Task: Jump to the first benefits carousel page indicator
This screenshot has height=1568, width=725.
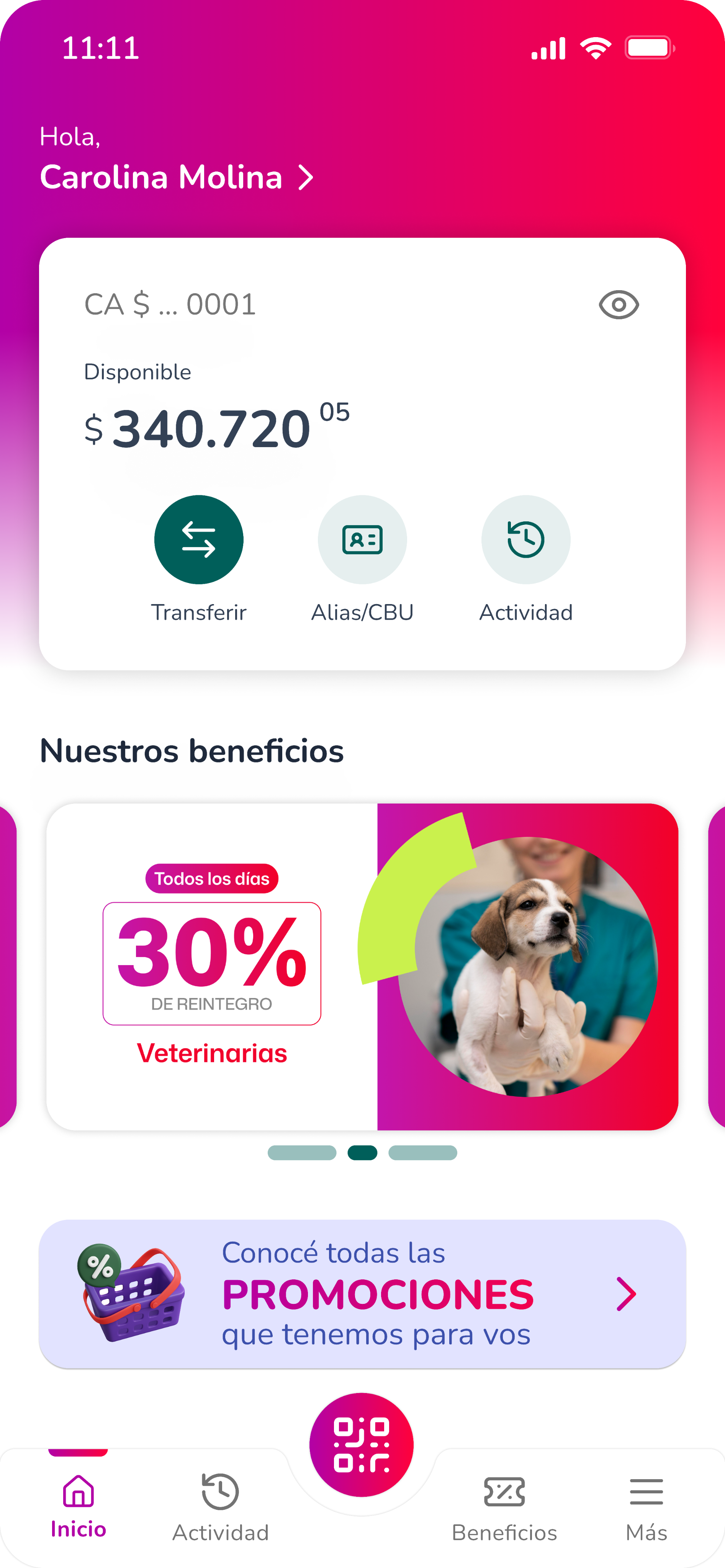Action: (302, 1153)
